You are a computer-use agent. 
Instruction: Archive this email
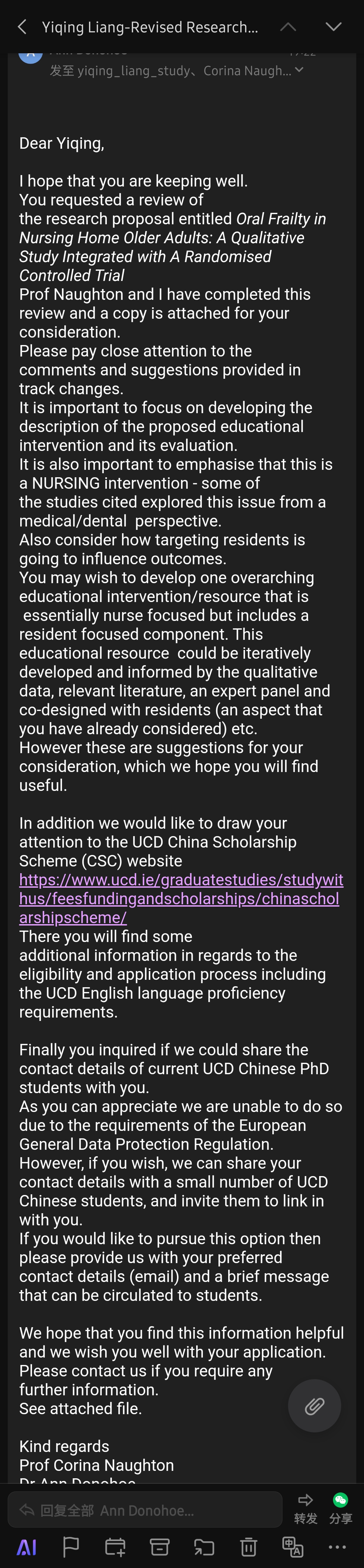click(159, 1547)
